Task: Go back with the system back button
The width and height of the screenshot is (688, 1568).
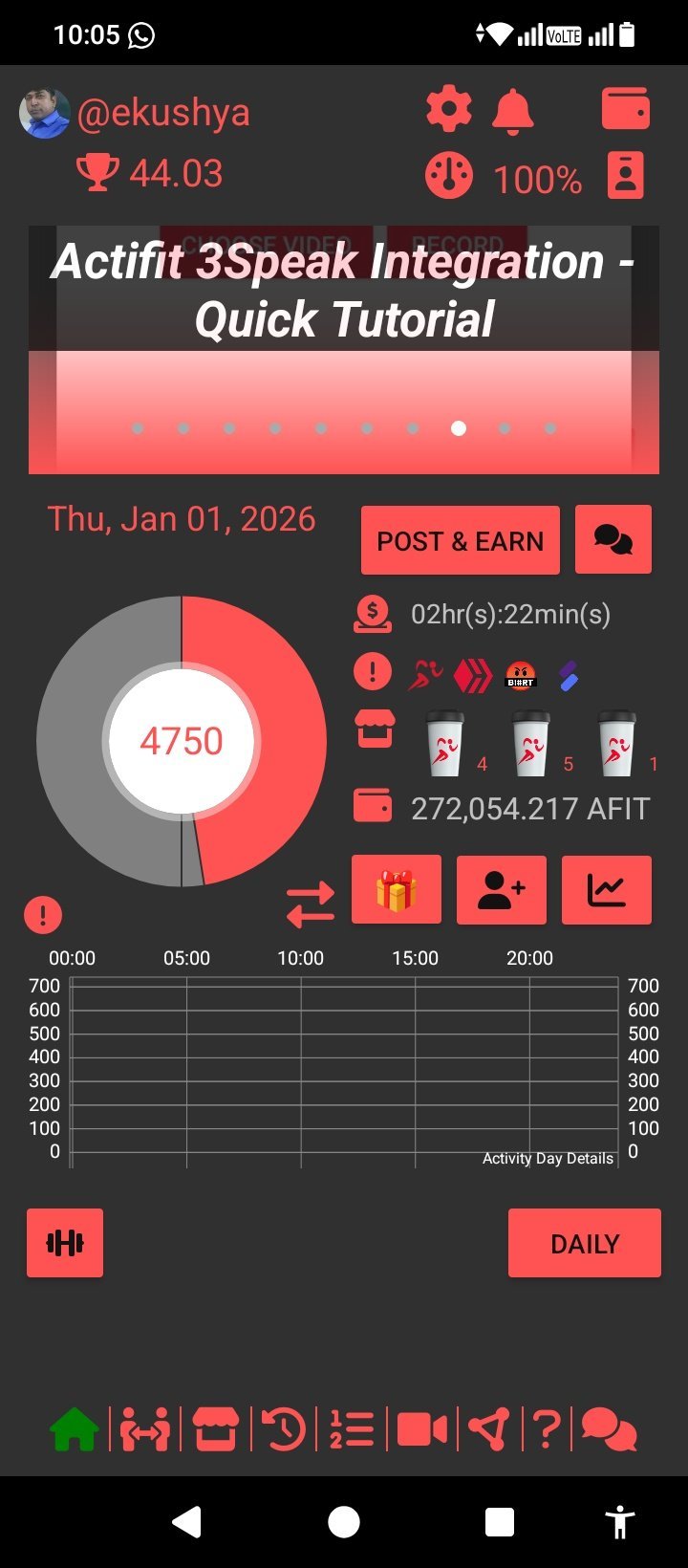Action: click(187, 1521)
